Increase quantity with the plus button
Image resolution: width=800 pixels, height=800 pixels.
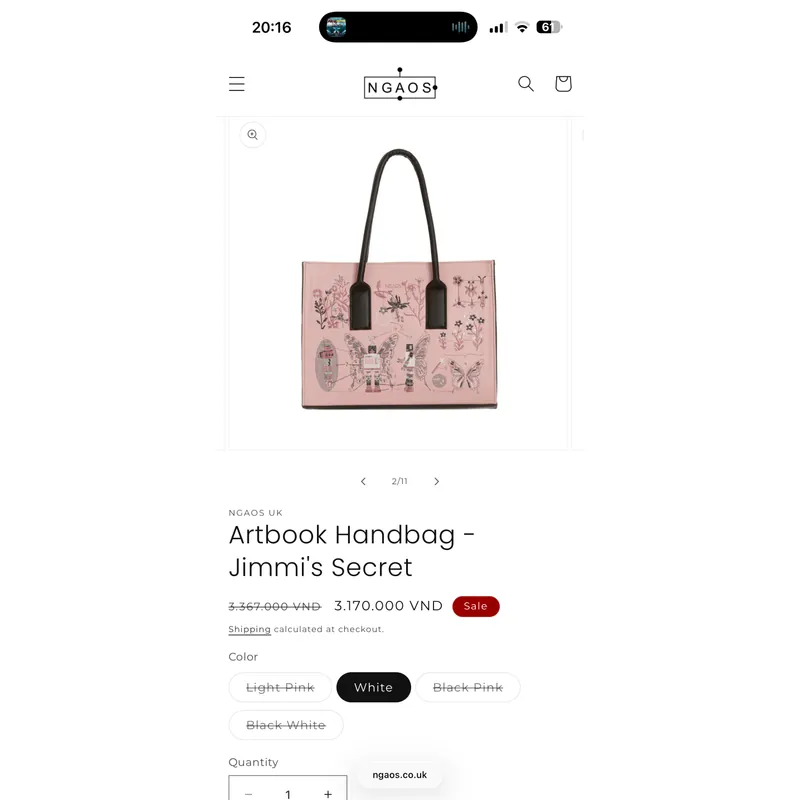pyautogui.click(x=327, y=793)
